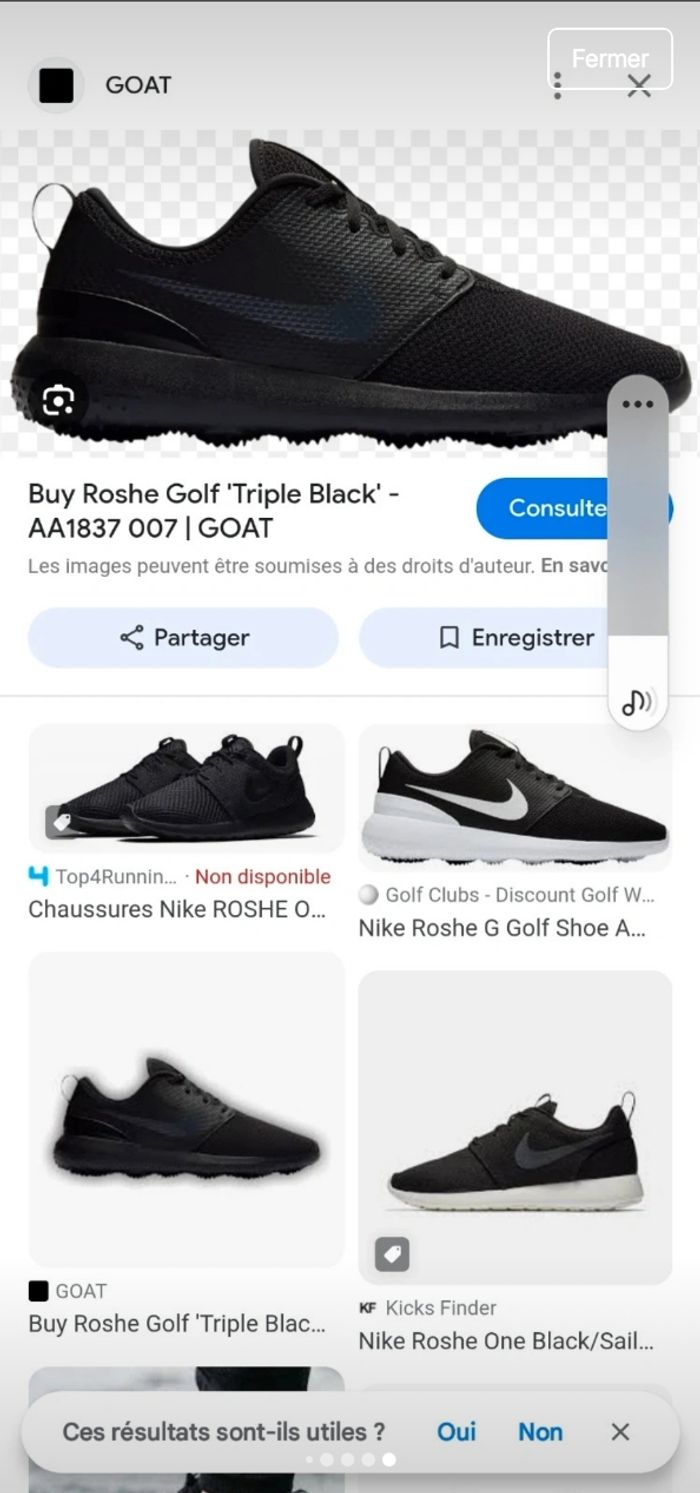Share this image with Partager
700x1493 pixels.
184,638
